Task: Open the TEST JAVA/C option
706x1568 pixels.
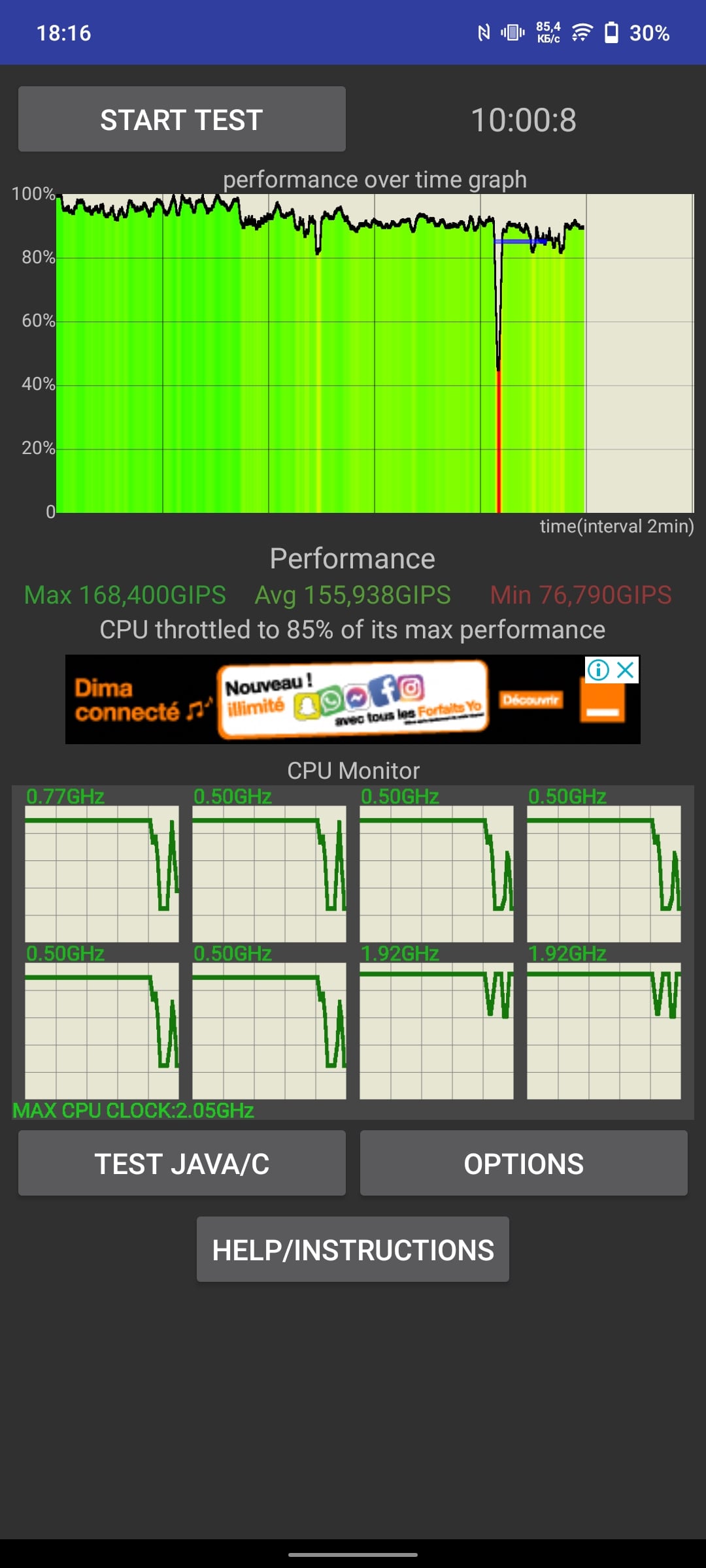Action: 182,1164
